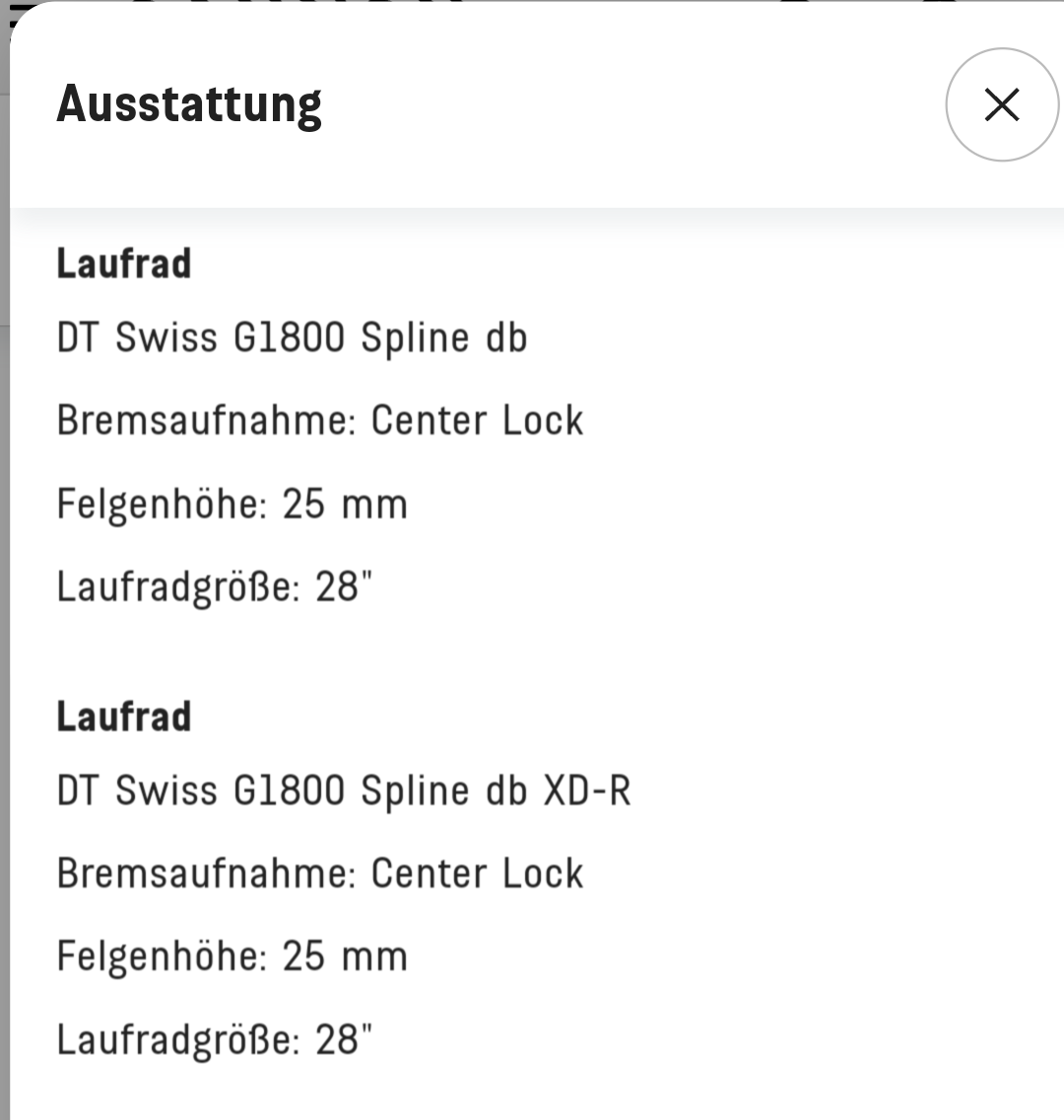Close the Ausstattung panel
Screen dimensions: 1064x1120
coord(1001,104)
